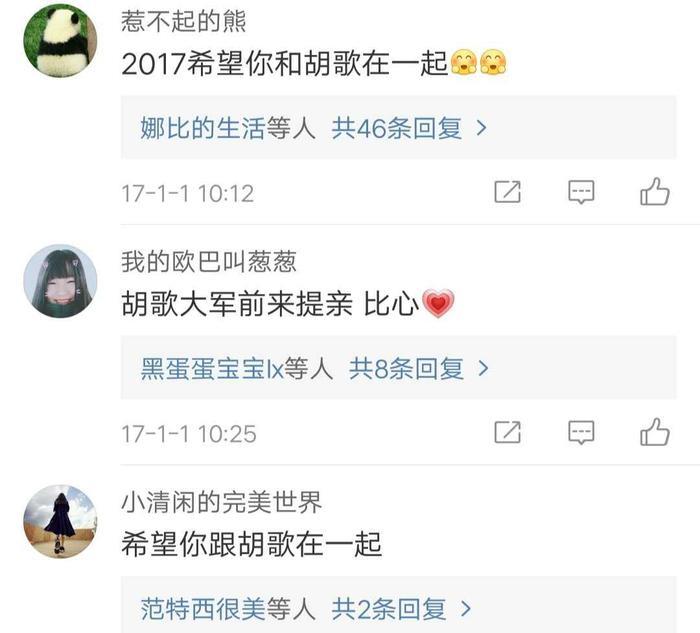The image size is (700, 633).
Task: Reply to 我的欧巴叫葱葱's comment
Action: [x=581, y=432]
